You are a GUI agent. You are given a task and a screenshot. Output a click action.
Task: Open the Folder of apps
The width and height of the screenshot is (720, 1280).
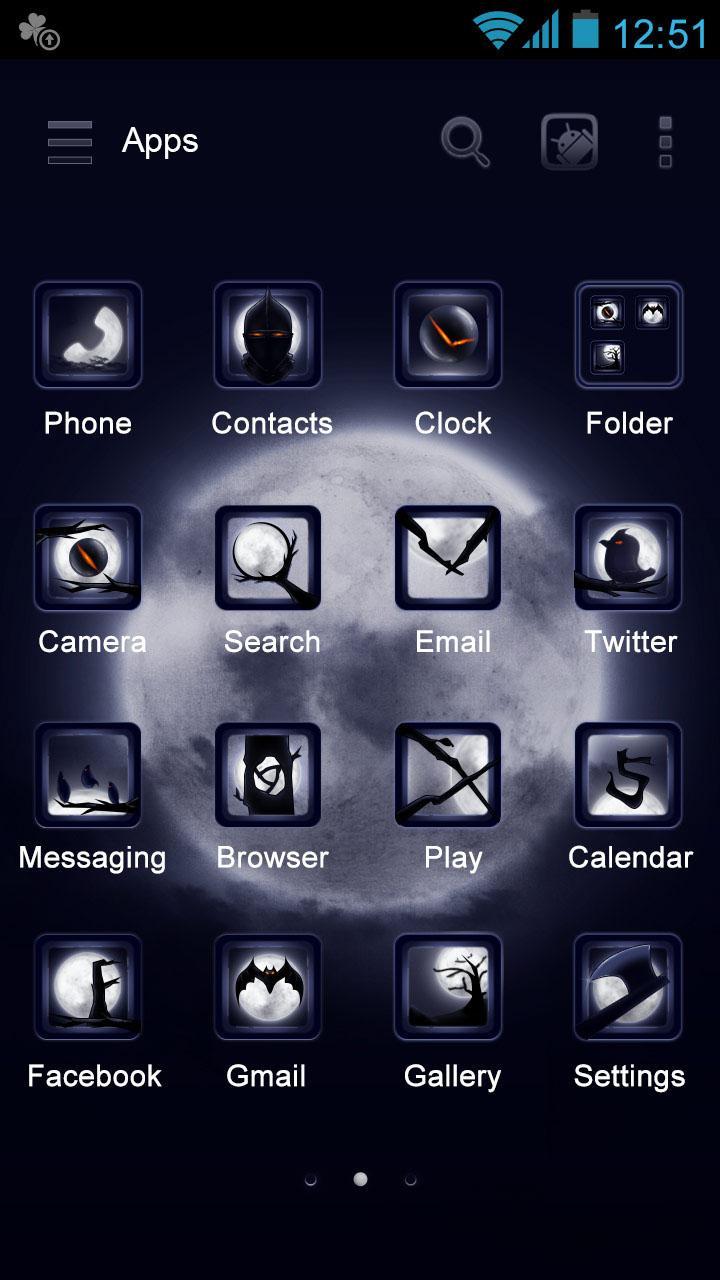point(628,335)
